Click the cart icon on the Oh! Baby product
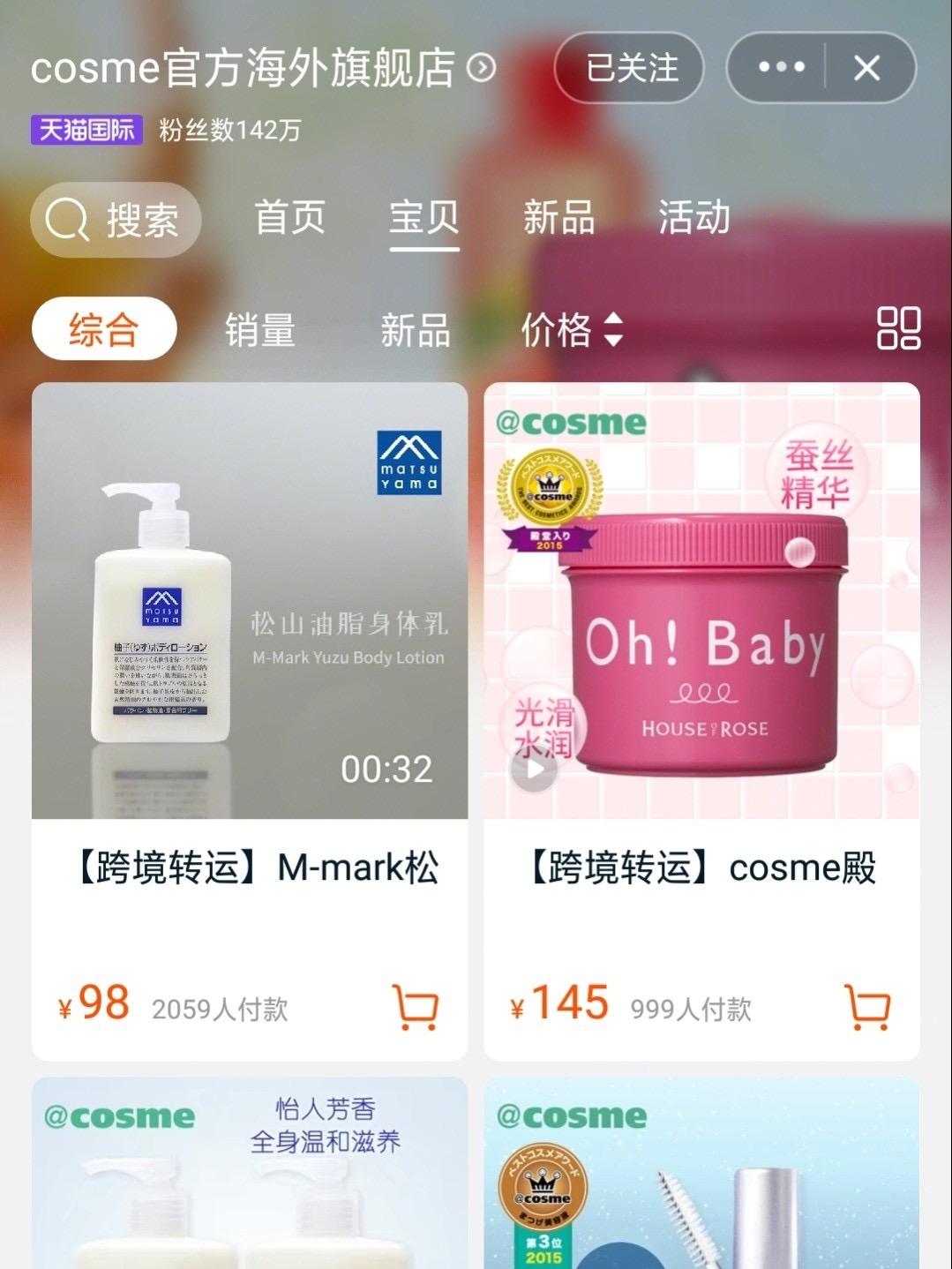This screenshot has width=952, height=1269. [866, 1007]
